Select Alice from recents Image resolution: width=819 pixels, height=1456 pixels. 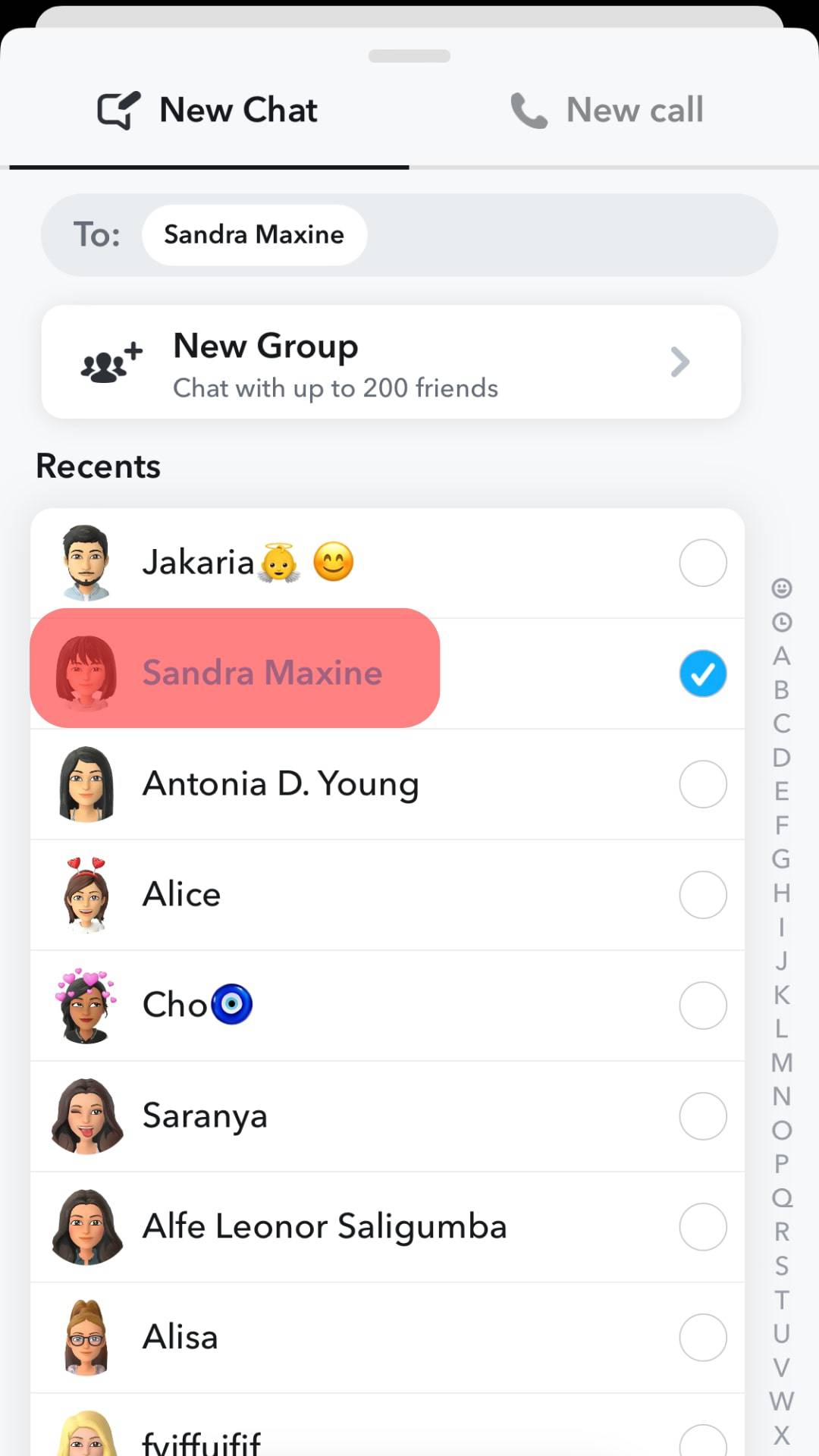coord(702,895)
